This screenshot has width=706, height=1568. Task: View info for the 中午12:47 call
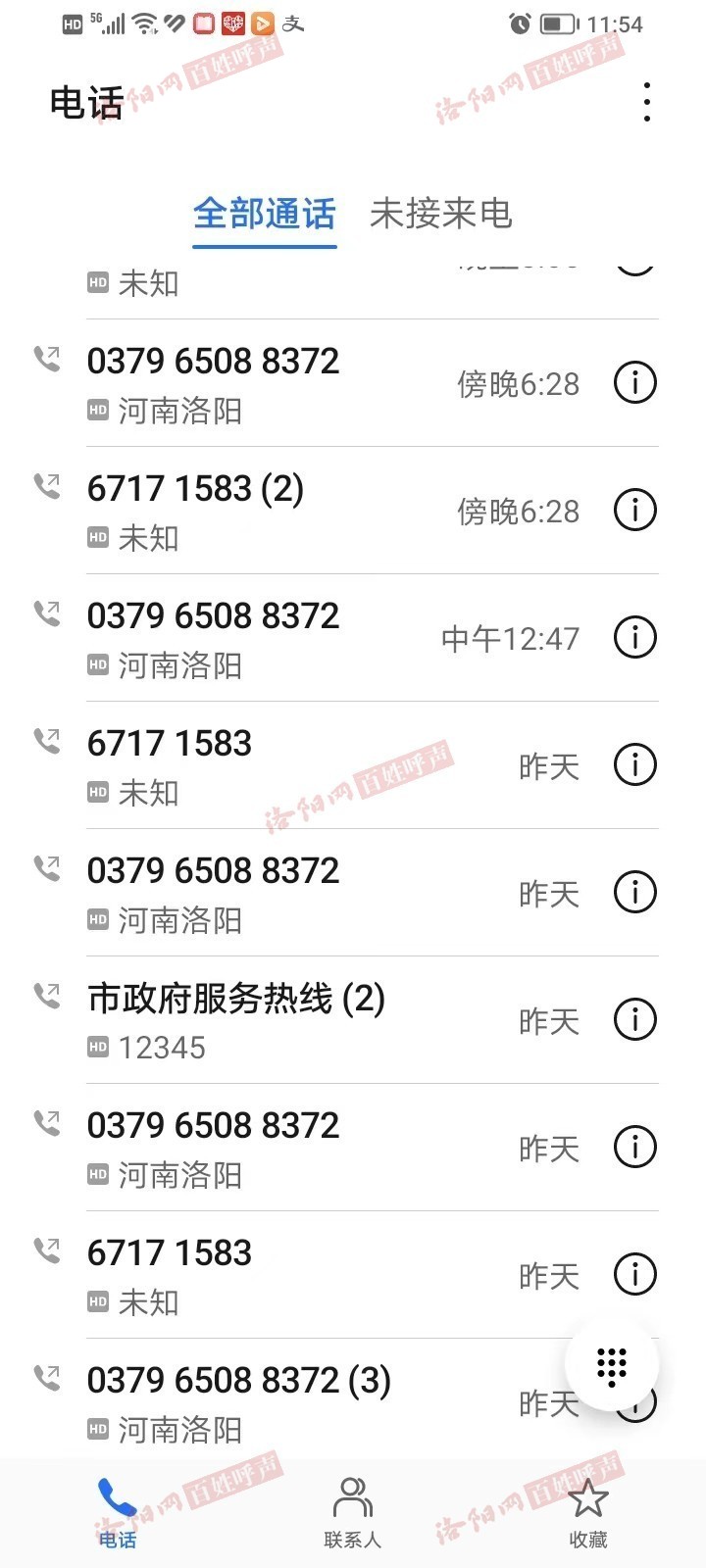[634, 638]
